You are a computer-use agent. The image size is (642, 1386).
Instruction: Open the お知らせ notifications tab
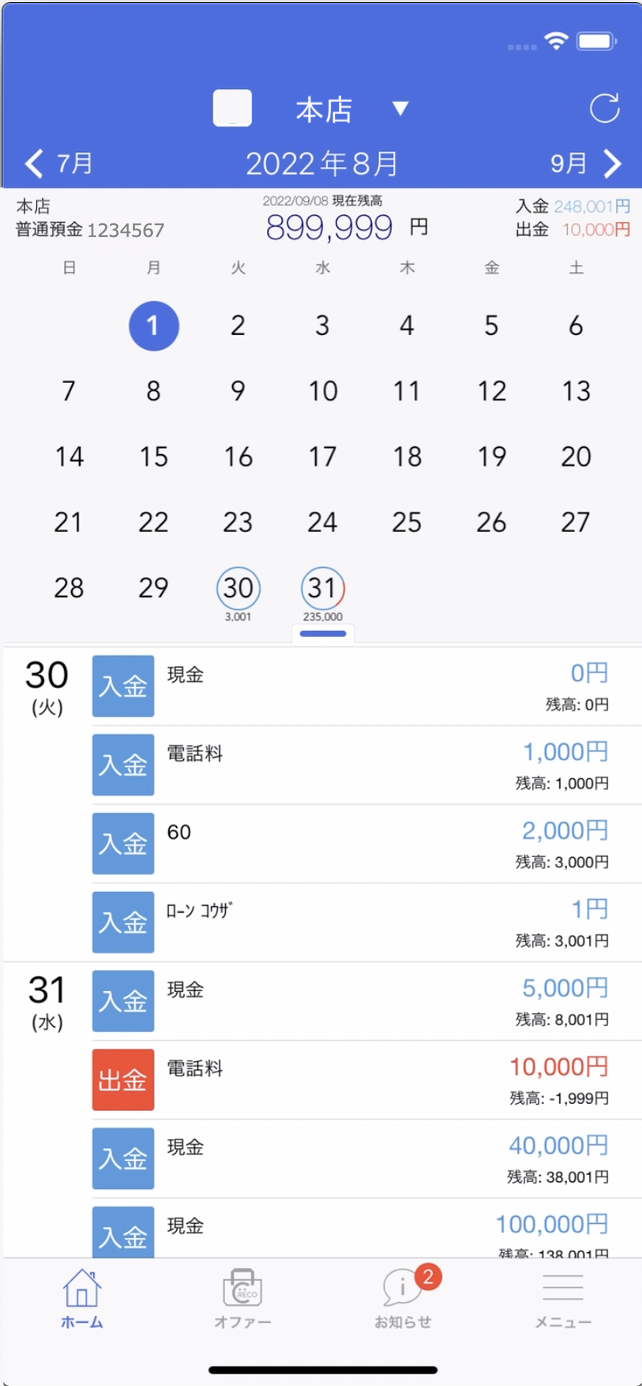pyautogui.click(x=403, y=1298)
